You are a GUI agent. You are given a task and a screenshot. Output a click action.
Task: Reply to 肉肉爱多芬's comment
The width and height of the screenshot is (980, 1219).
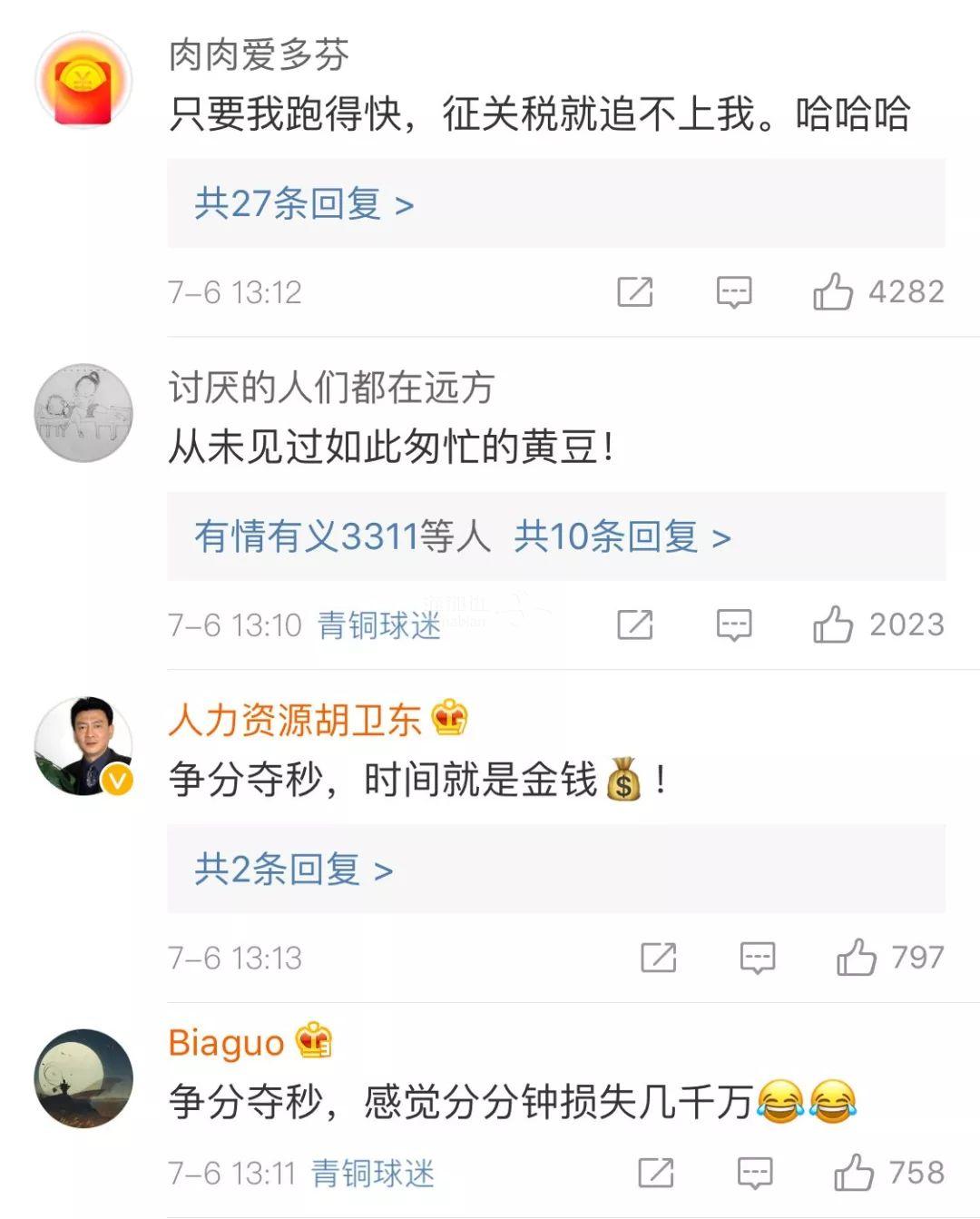733,292
